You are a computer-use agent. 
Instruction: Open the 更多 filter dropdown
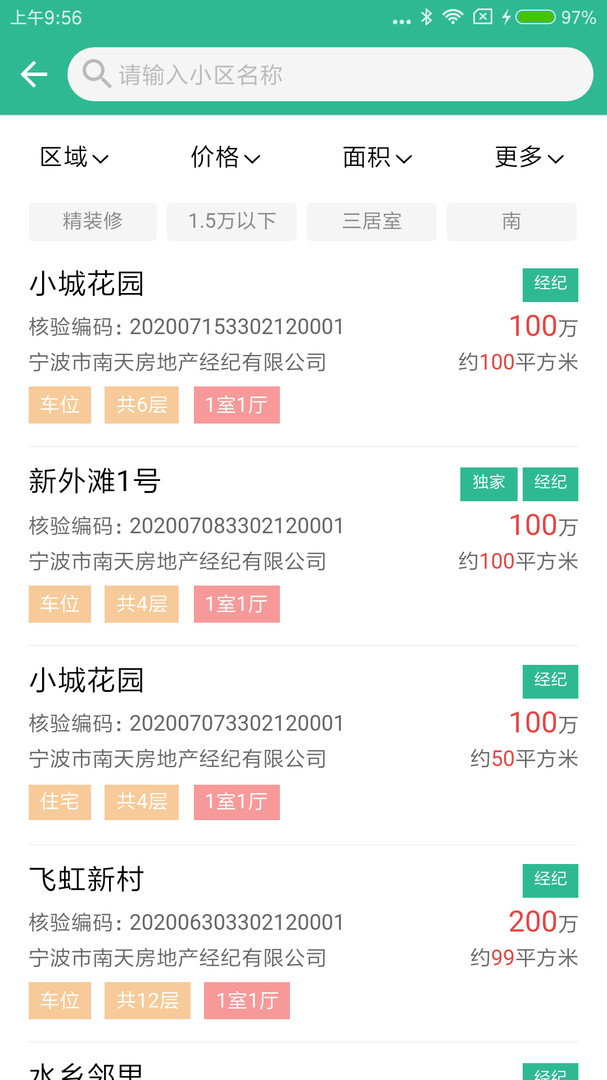point(529,158)
